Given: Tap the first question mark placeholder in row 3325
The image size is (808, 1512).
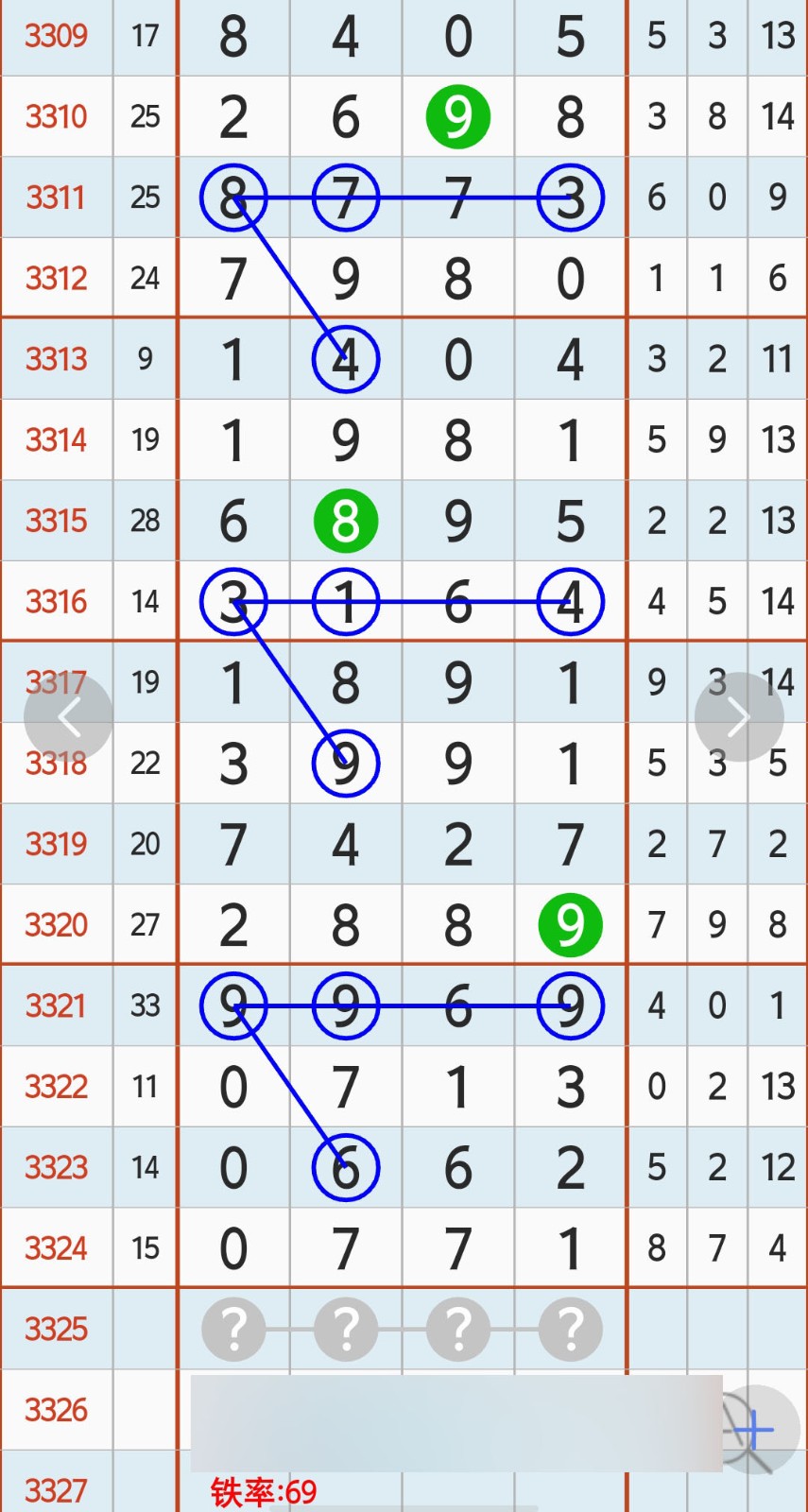Looking at the screenshot, I should click(x=233, y=1329).
